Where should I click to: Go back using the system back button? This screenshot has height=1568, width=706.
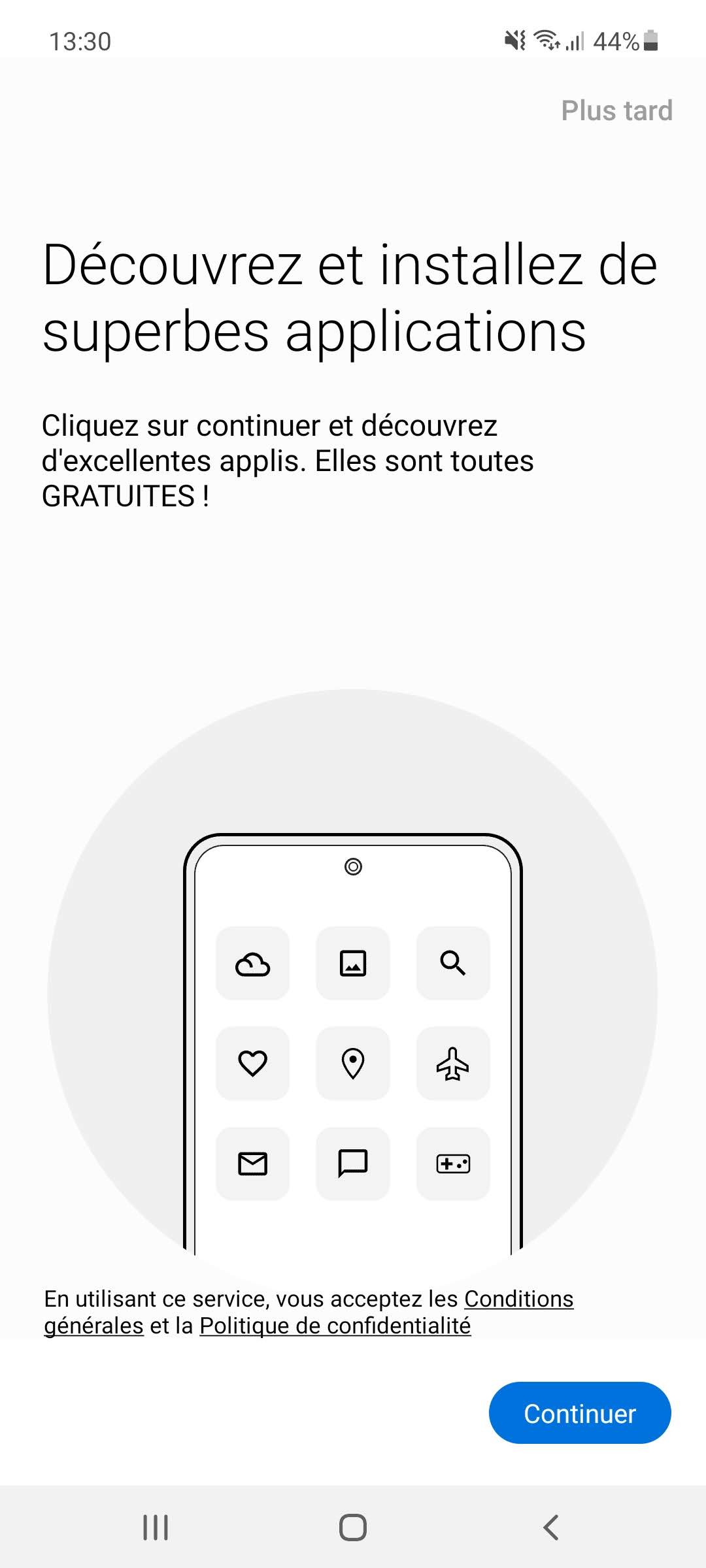click(551, 1527)
